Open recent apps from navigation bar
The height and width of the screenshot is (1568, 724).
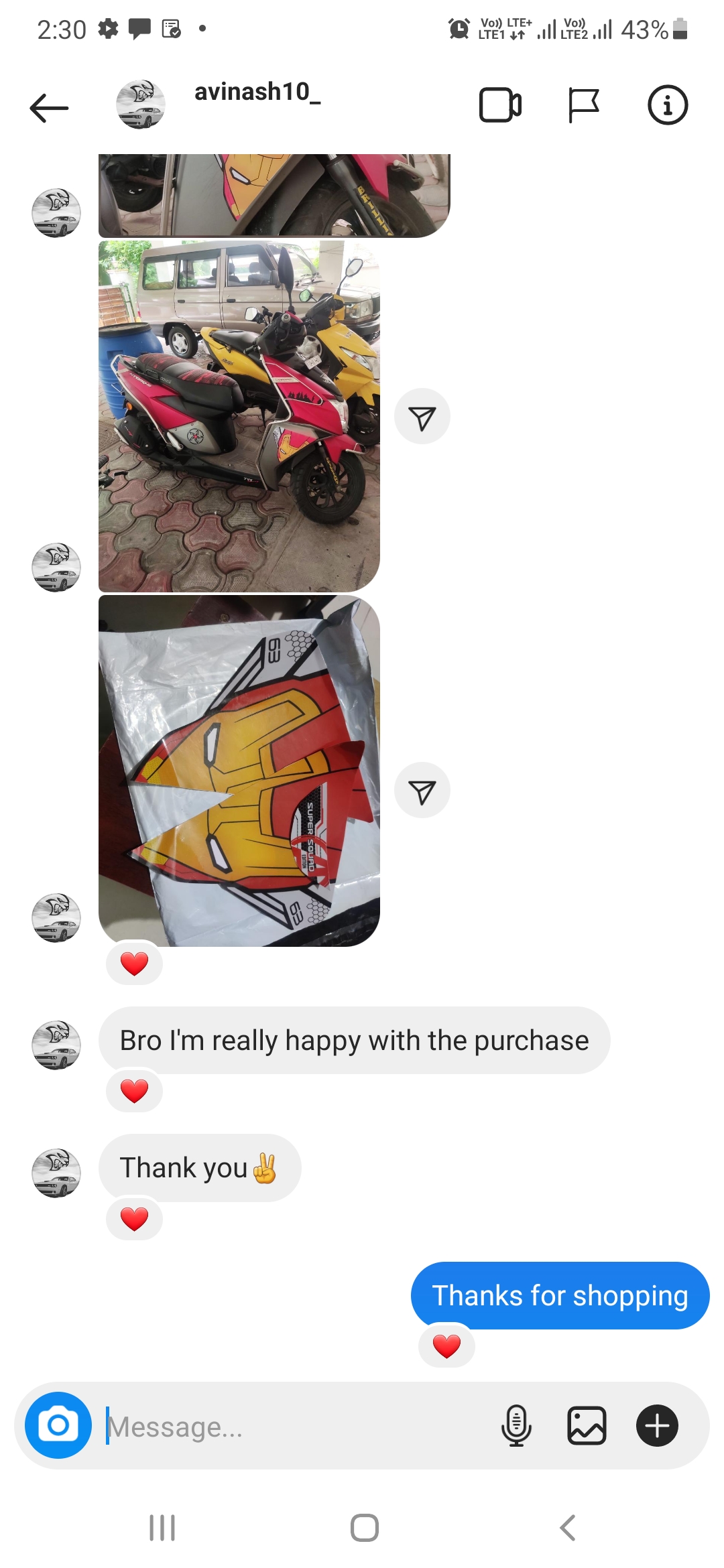point(162,1528)
